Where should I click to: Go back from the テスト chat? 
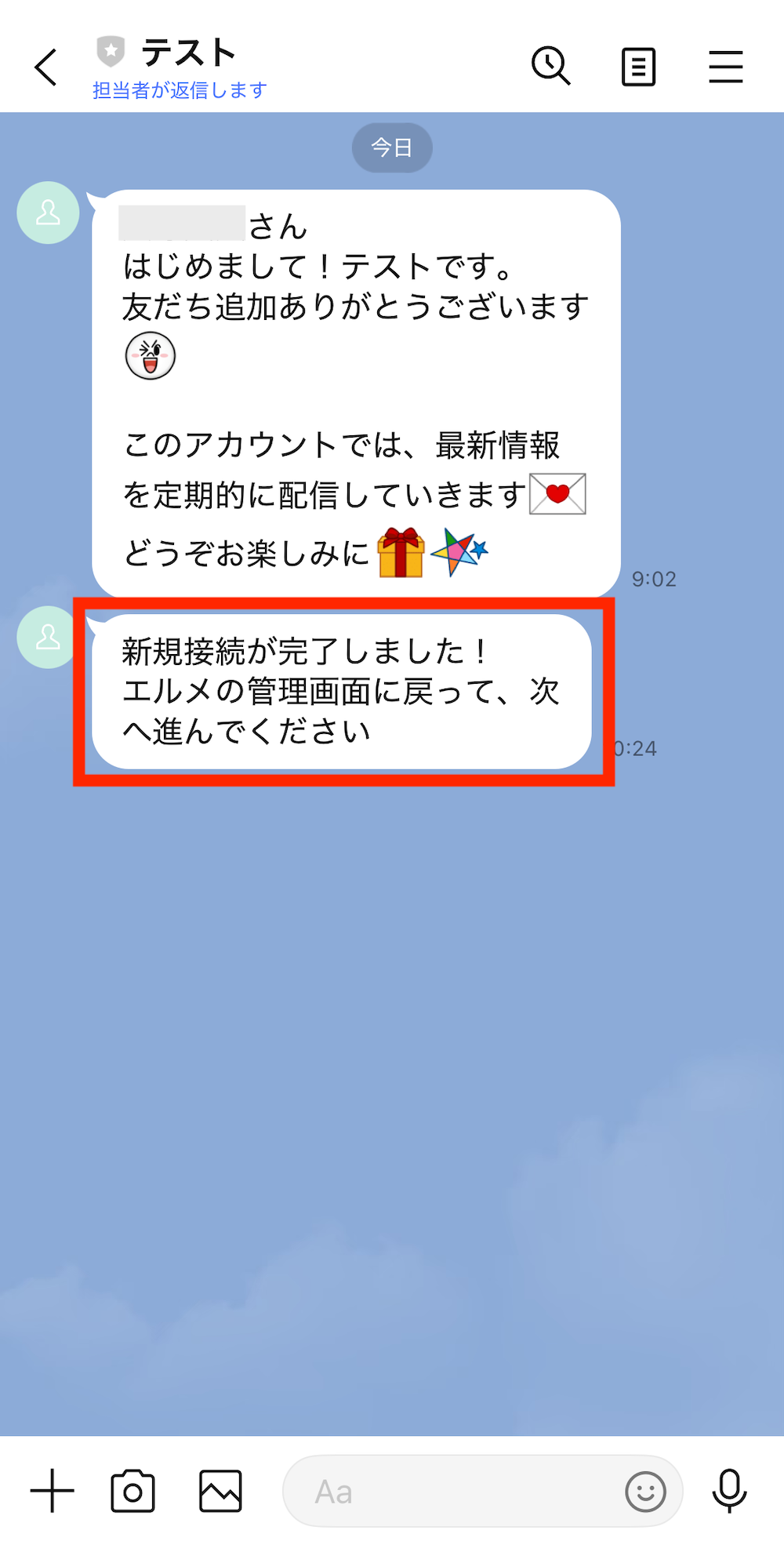point(45,67)
